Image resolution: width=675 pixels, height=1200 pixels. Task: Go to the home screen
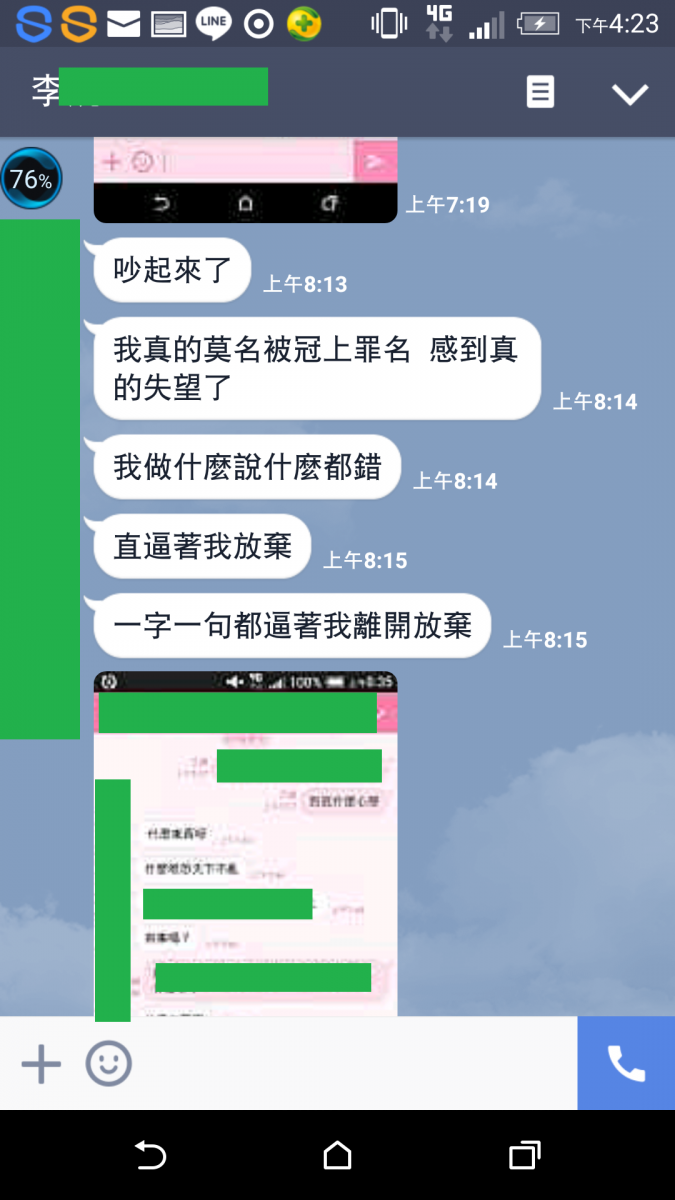338,1156
